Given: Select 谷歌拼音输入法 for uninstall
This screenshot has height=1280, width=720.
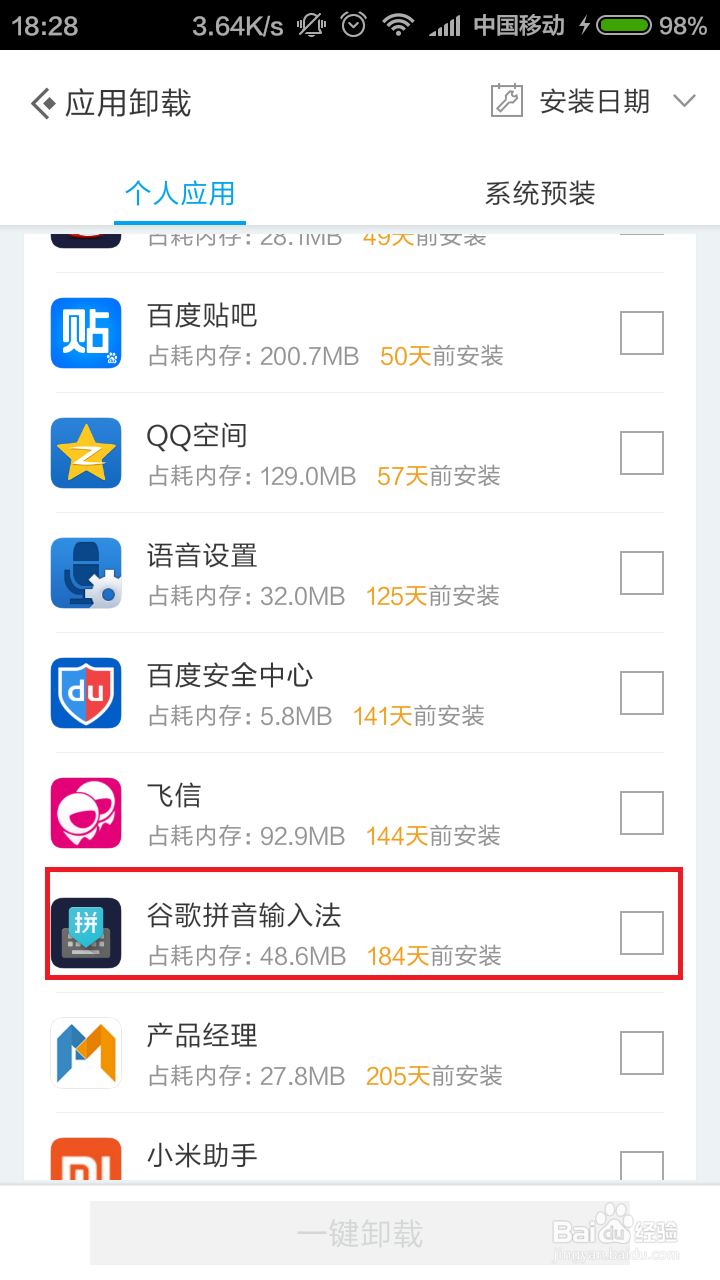Looking at the screenshot, I should pos(642,932).
